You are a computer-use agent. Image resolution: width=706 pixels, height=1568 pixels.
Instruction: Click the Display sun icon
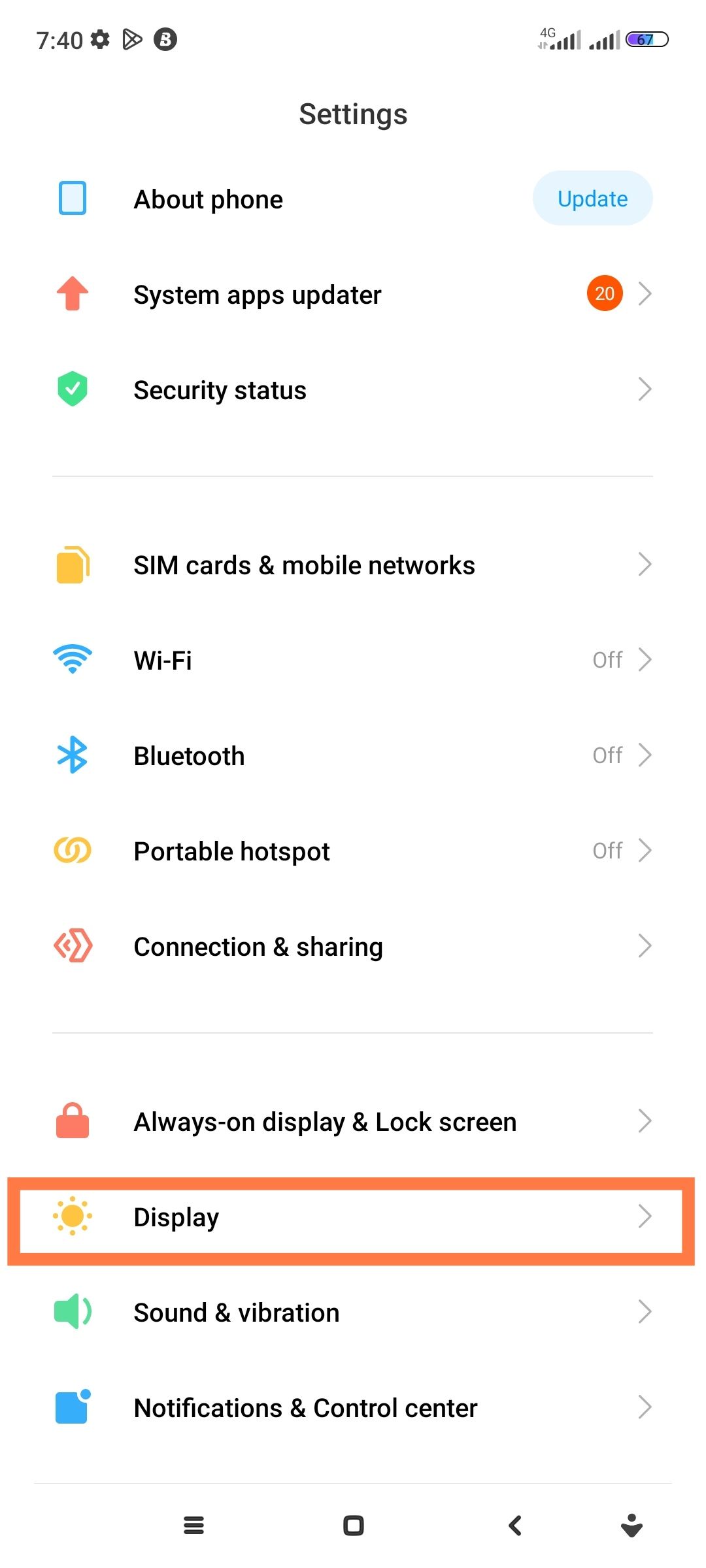73,1217
